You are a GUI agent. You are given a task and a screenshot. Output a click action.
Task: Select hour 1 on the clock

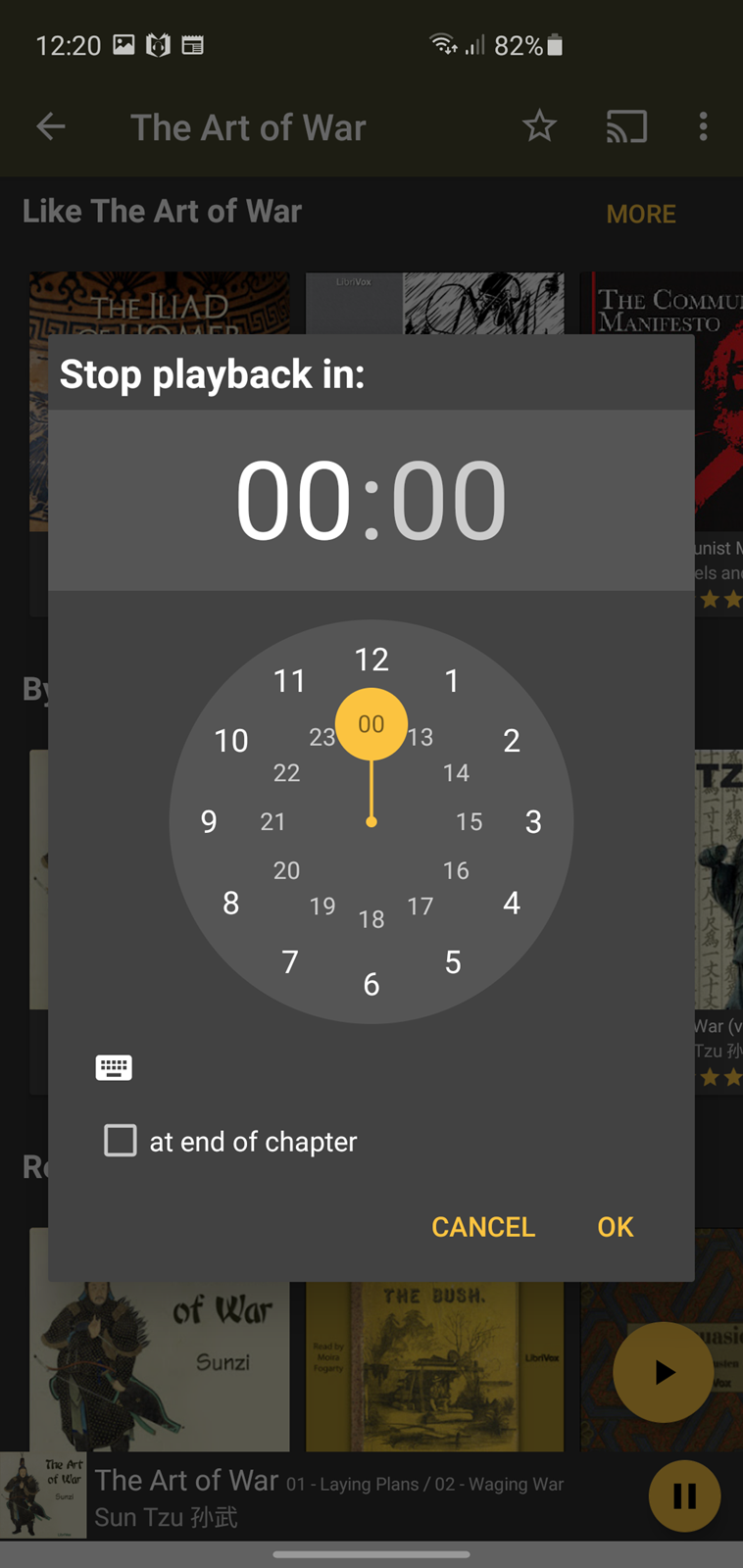coord(452,681)
